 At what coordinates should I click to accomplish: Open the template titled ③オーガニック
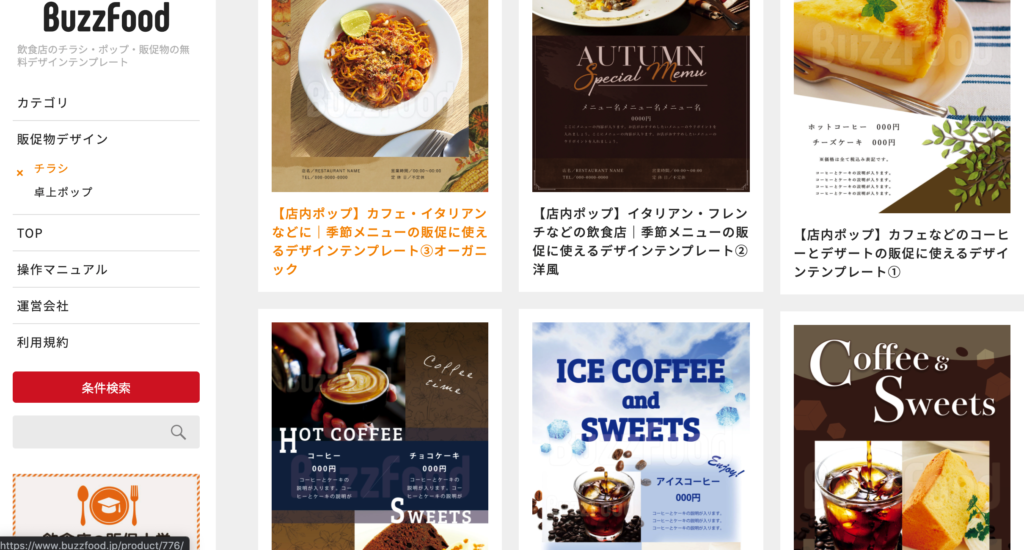tap(380, 241)
